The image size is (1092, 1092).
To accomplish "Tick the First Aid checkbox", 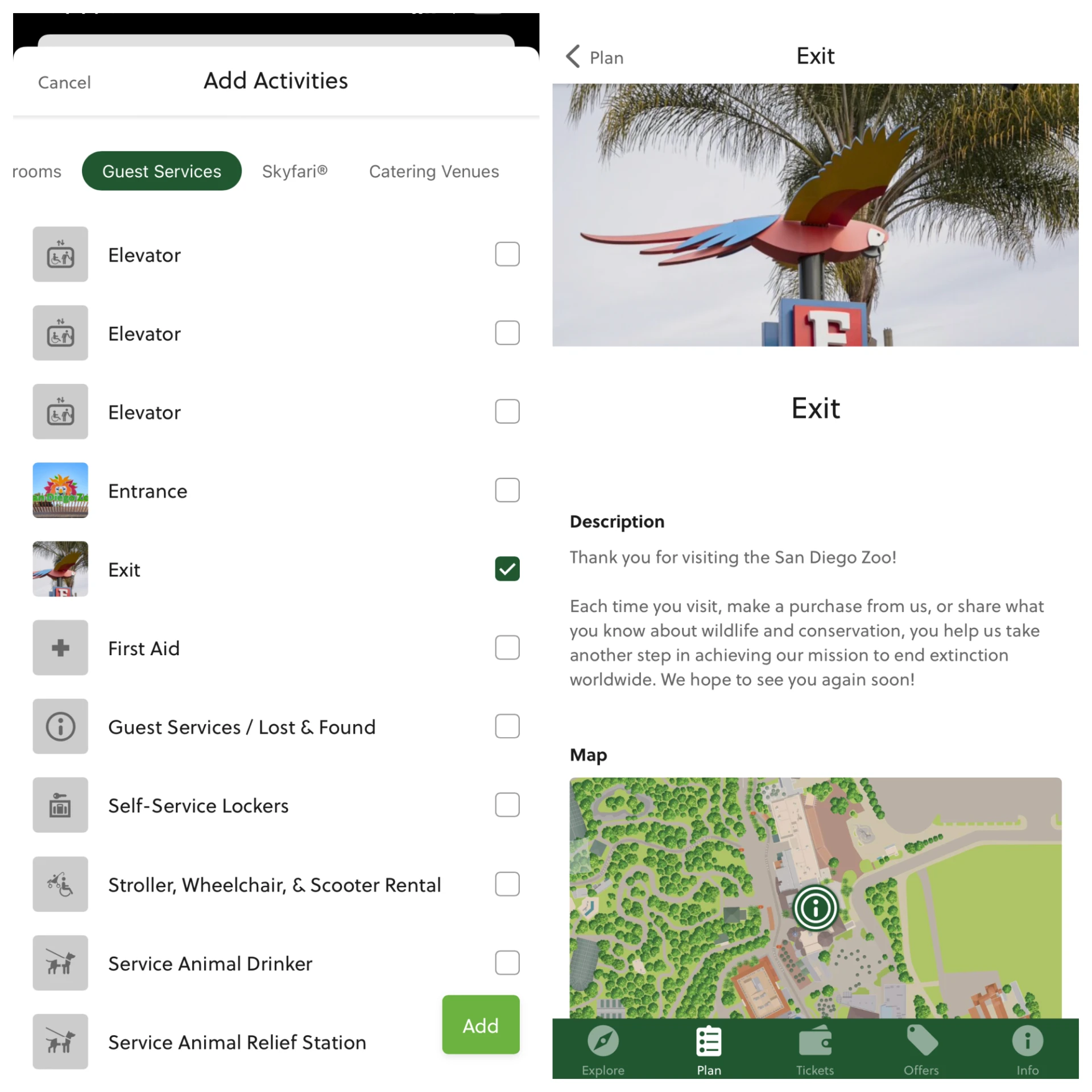I will click(507, 647).
